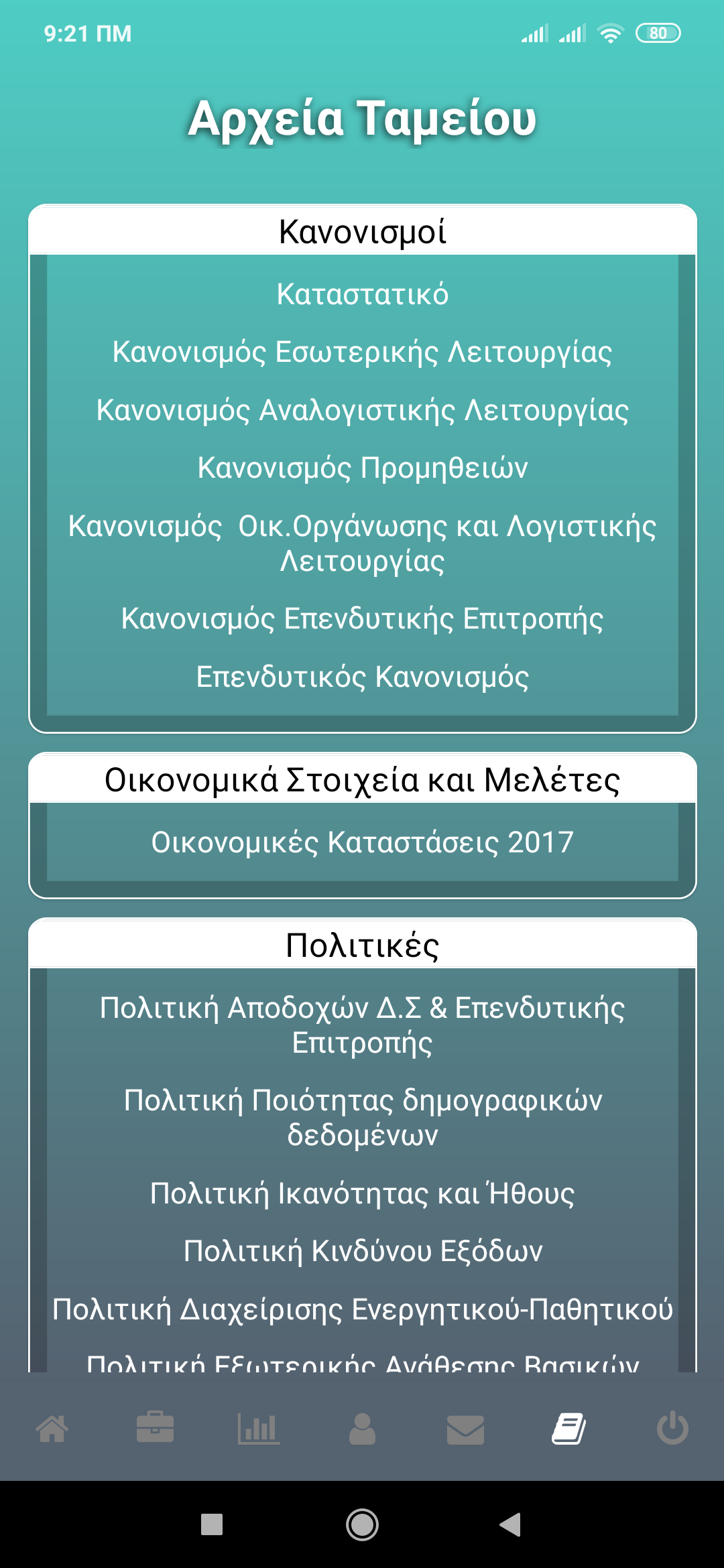
Task: Open Κανονισμός Επενδυτικής Επιτροπής
Action: (x=362, y=618)
